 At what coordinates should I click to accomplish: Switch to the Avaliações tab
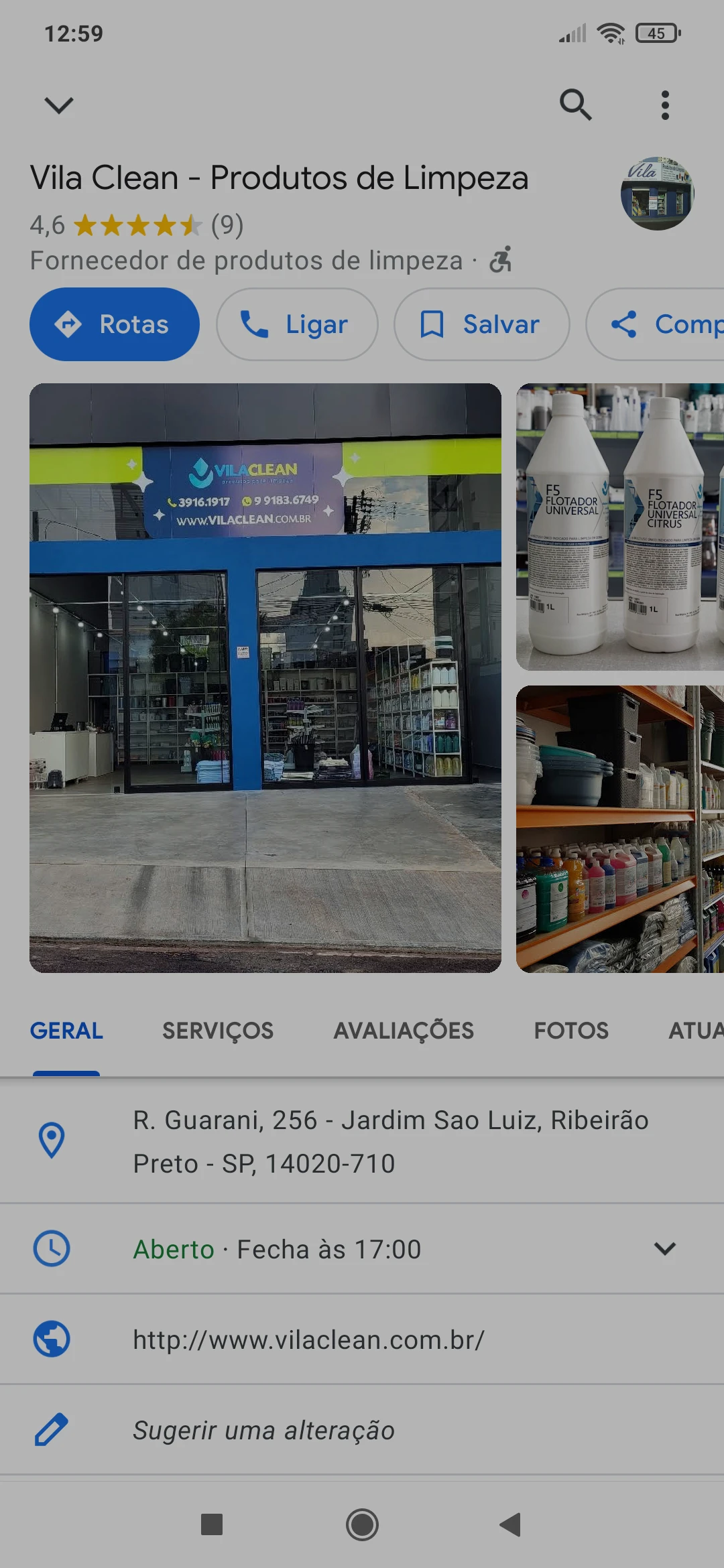point(403,1031)
